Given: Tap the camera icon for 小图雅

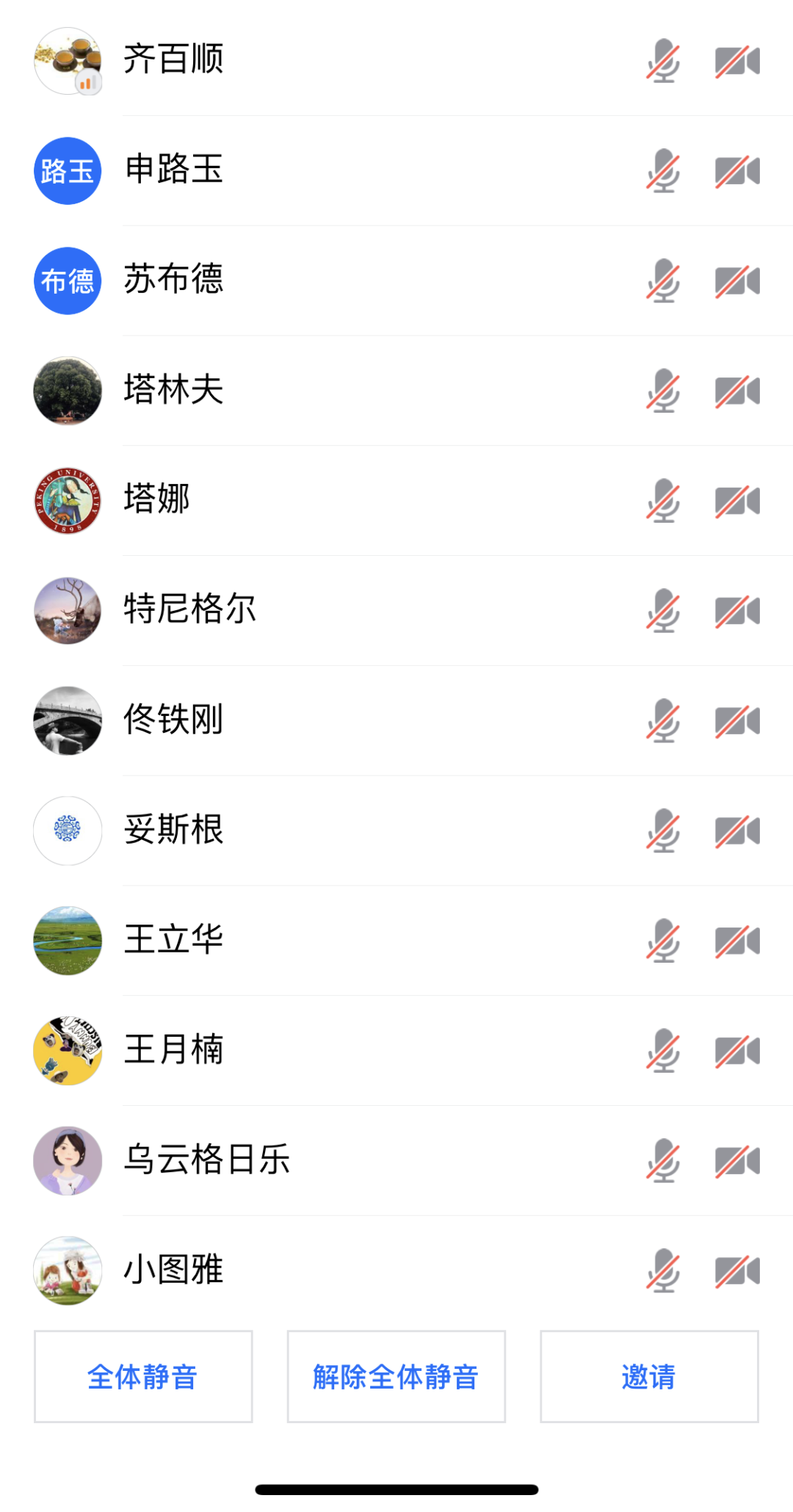Looking at the screenshot, I should point(737,1271).
